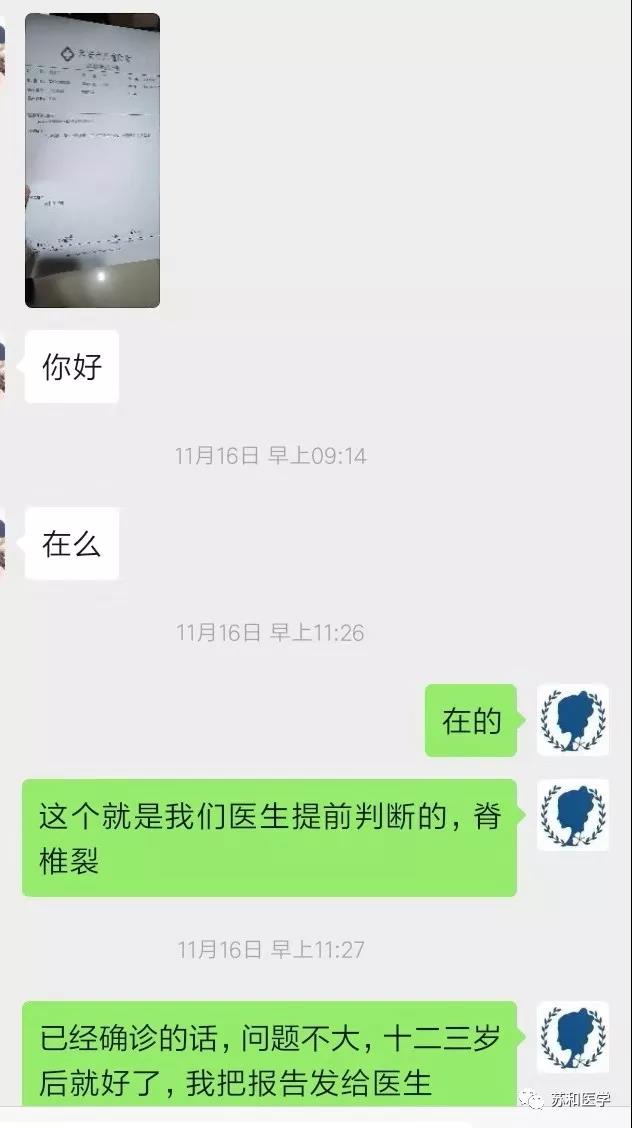Viewport: 632px width, 1128px height.
Task: Tap the avatar next to the "脊椎裂" message
Action: 573,815
